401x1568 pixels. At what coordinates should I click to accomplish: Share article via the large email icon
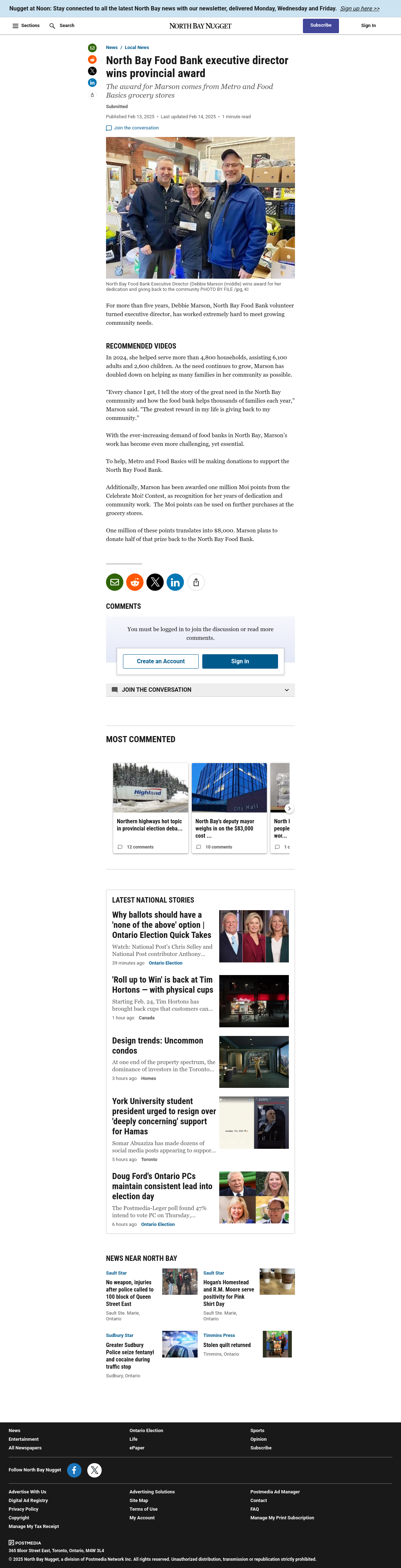[x=114, y=582]
